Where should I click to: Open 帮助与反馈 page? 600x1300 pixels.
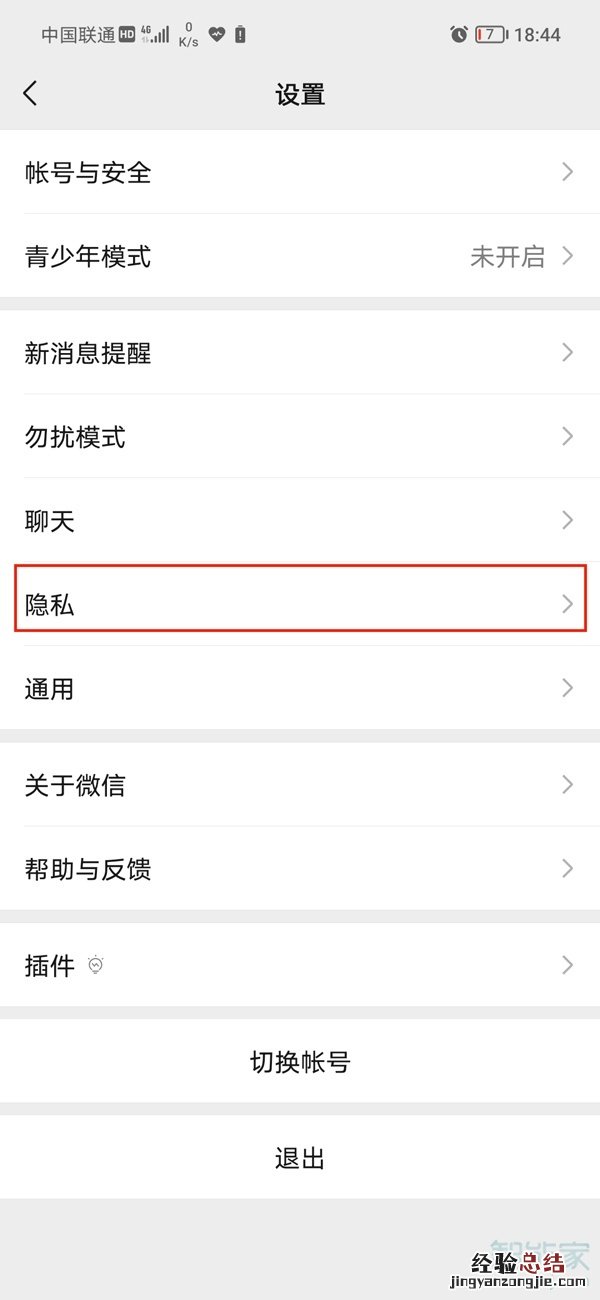300,868
